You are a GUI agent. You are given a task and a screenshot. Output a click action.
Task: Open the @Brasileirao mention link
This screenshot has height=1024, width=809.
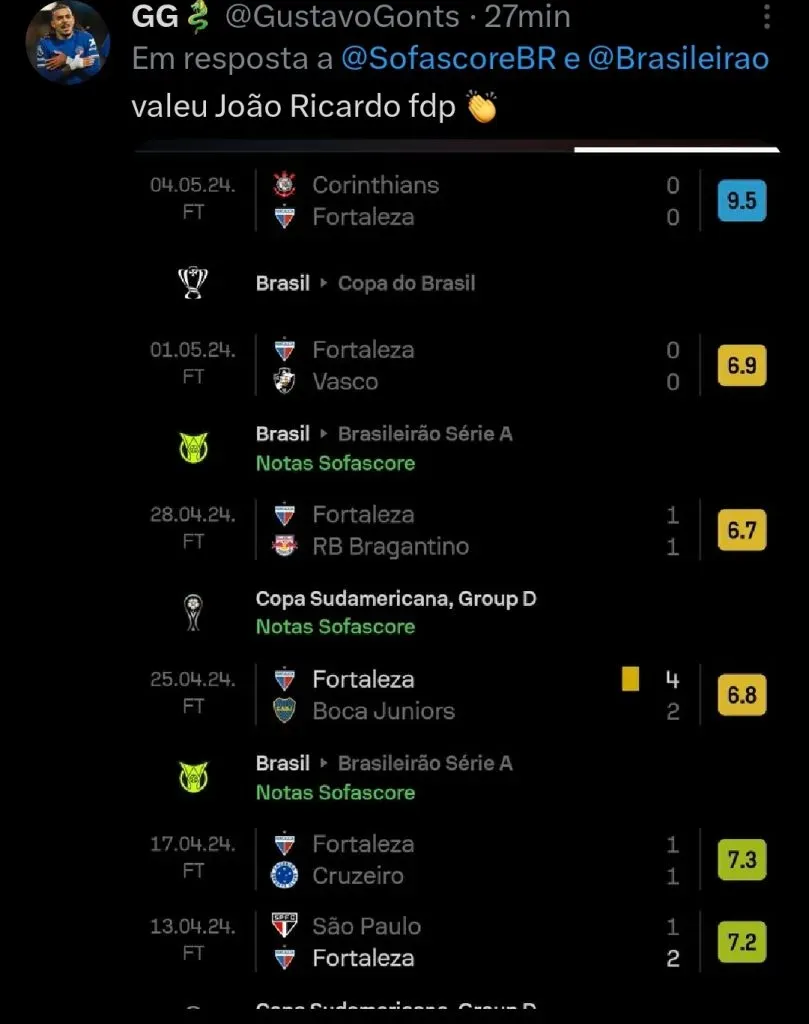point(679,59)
